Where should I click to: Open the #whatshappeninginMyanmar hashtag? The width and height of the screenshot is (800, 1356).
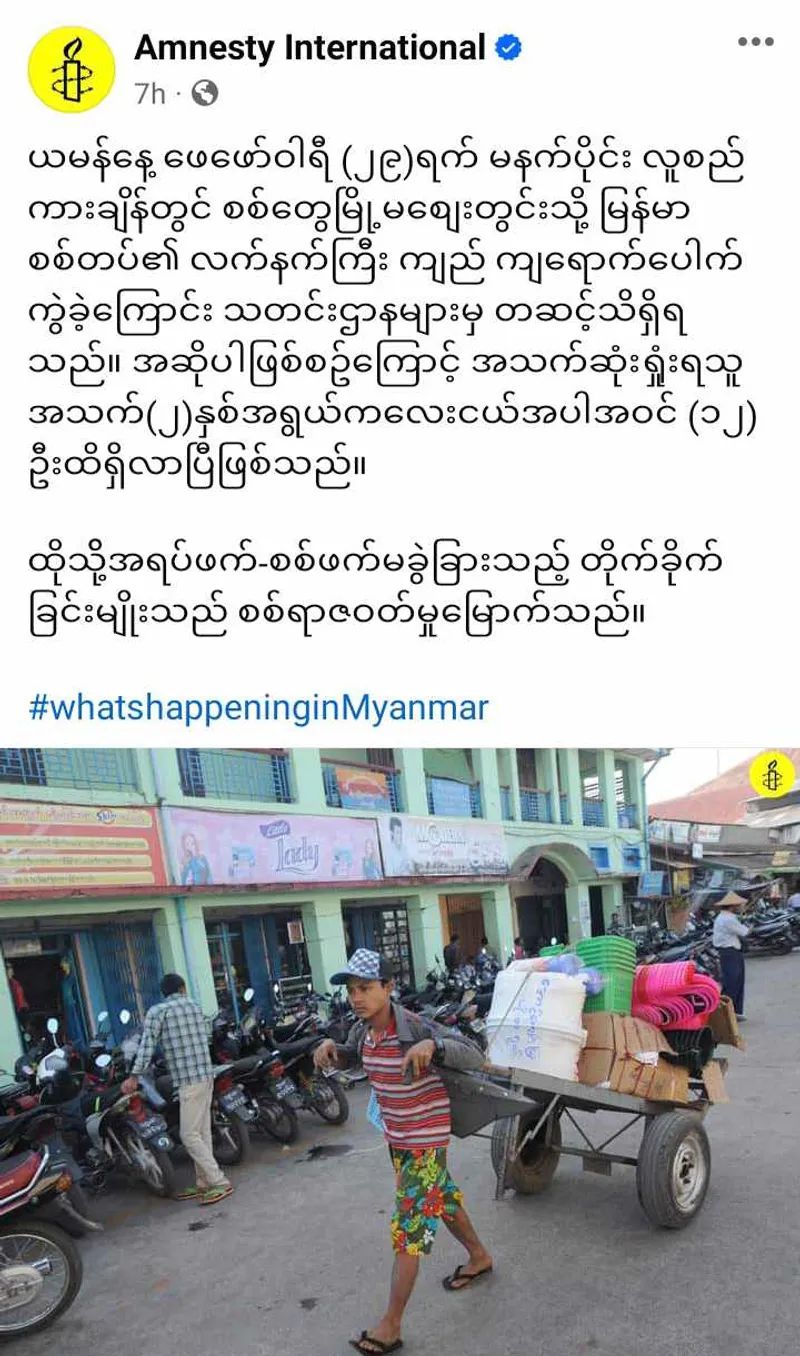point(259,708)
